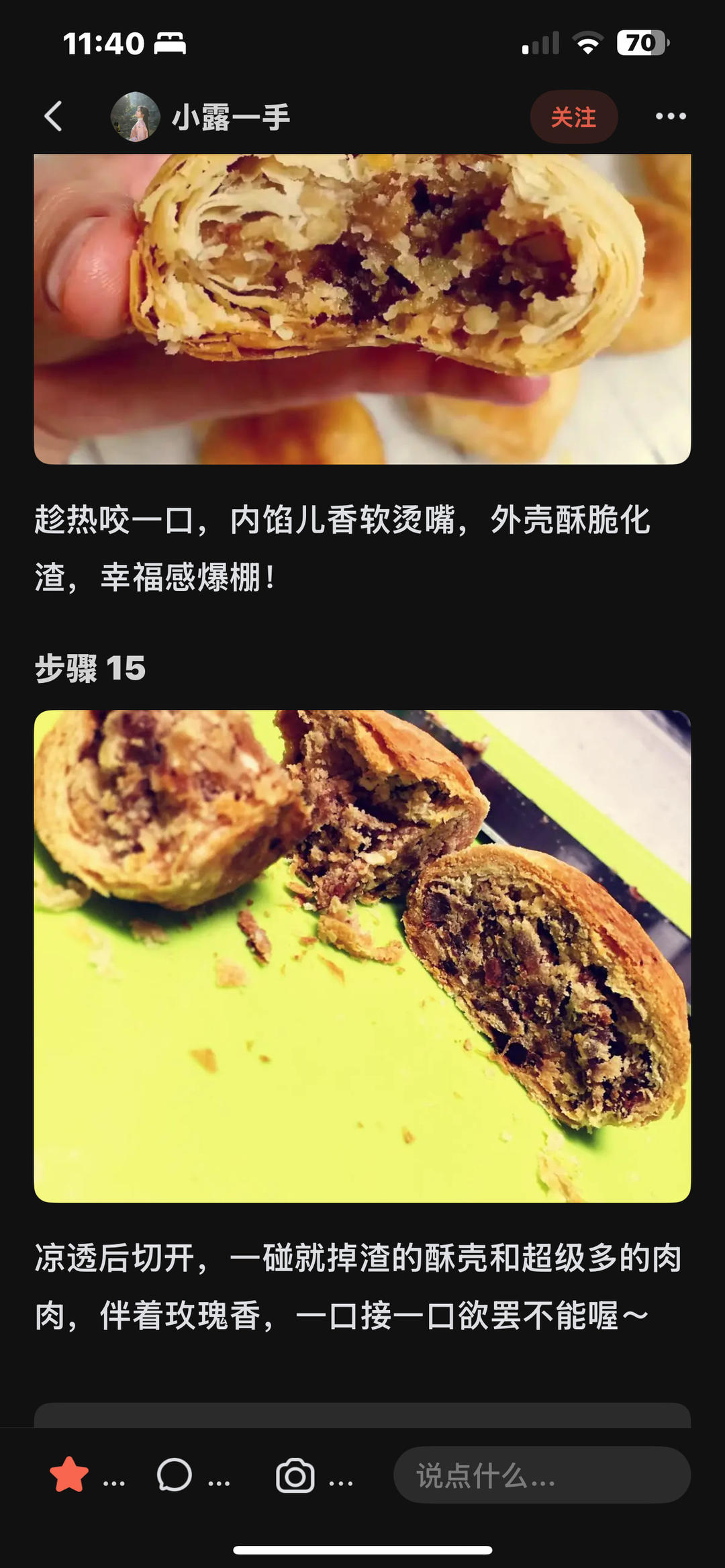Open the three-dot overflow menu
This screenshot has width=725, height=1568.
670,117
